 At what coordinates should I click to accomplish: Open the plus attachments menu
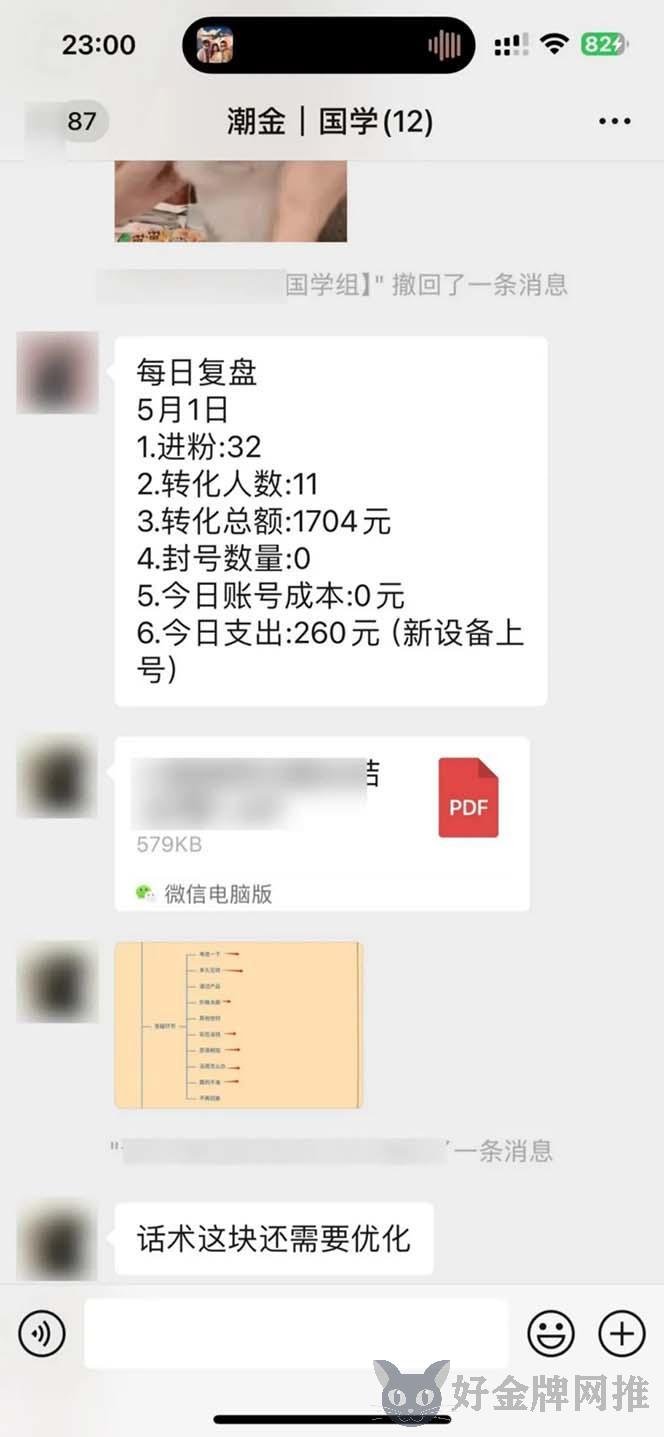pyautogui.click(x=621, y=1333)
